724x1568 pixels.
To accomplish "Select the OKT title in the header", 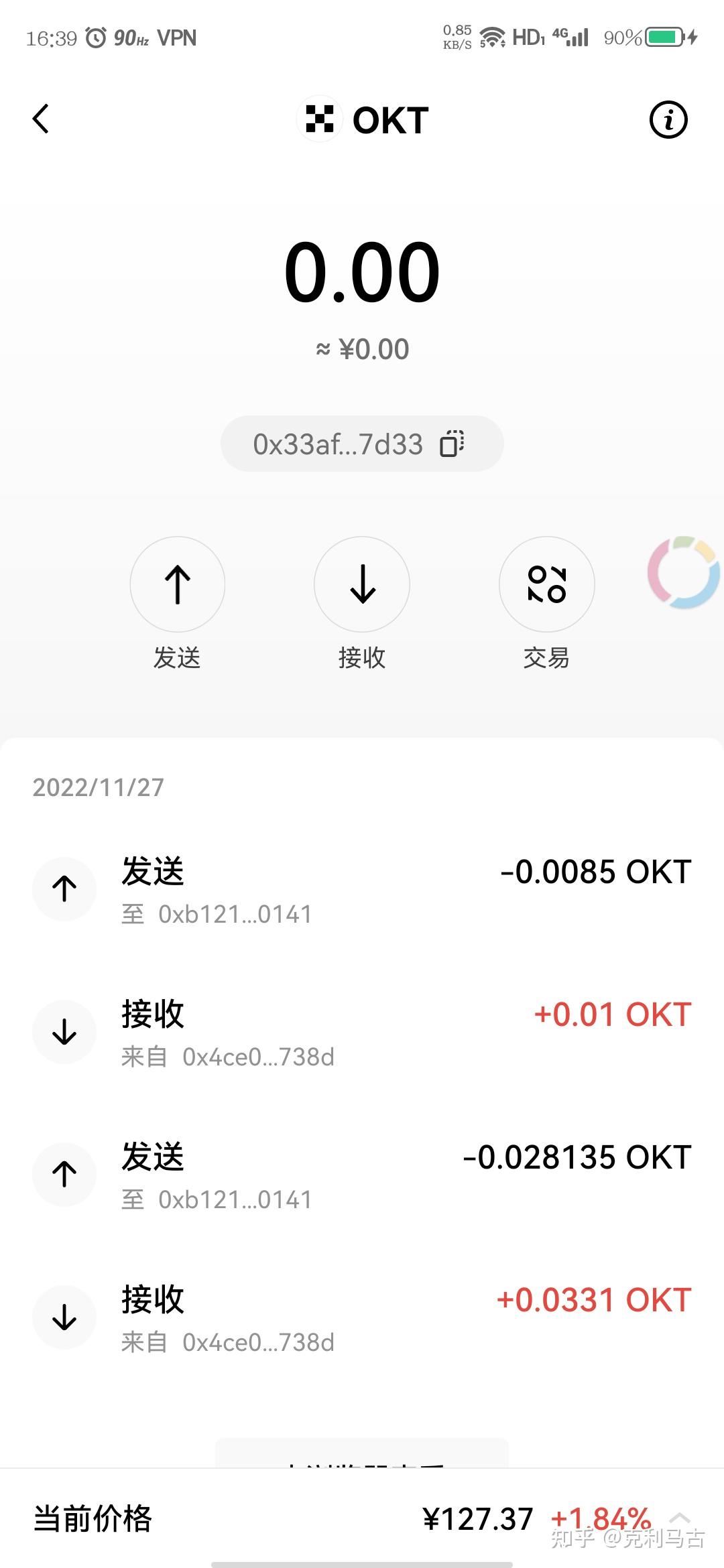I will coord(389,119).
